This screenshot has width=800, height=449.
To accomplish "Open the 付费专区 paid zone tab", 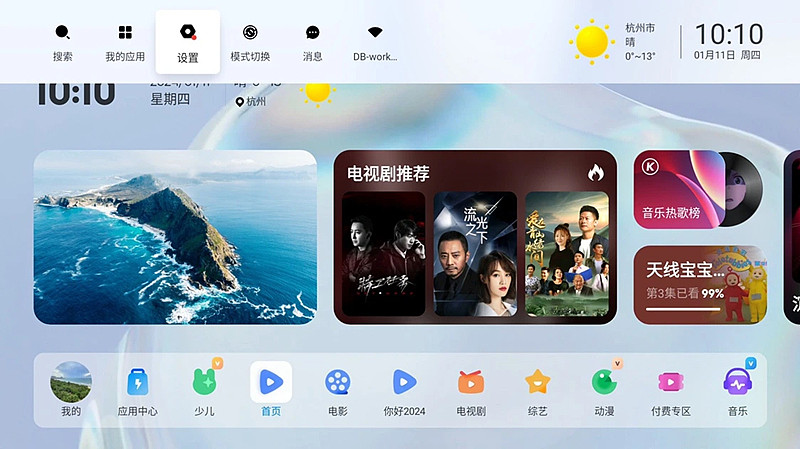I will (671, 389).
